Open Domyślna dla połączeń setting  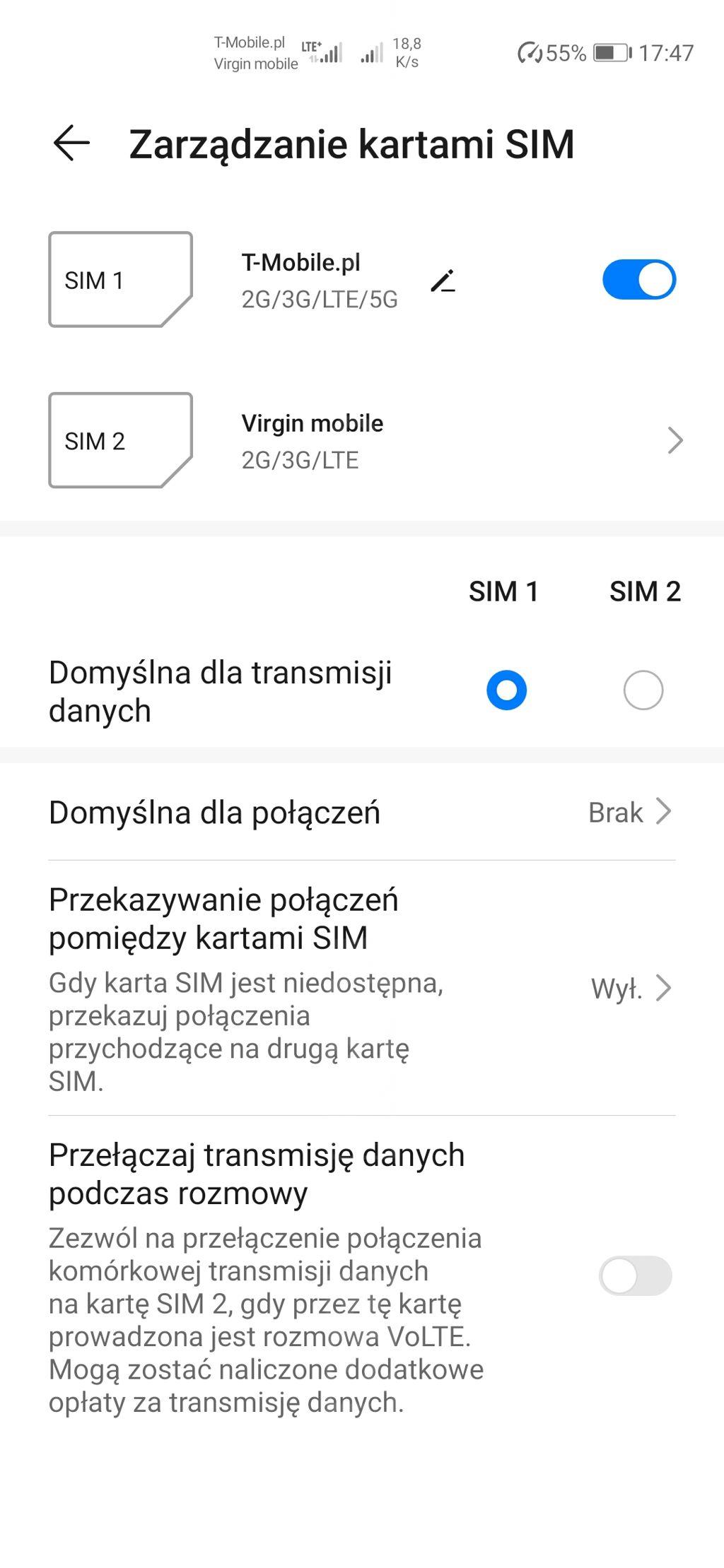tap(362, 813)
